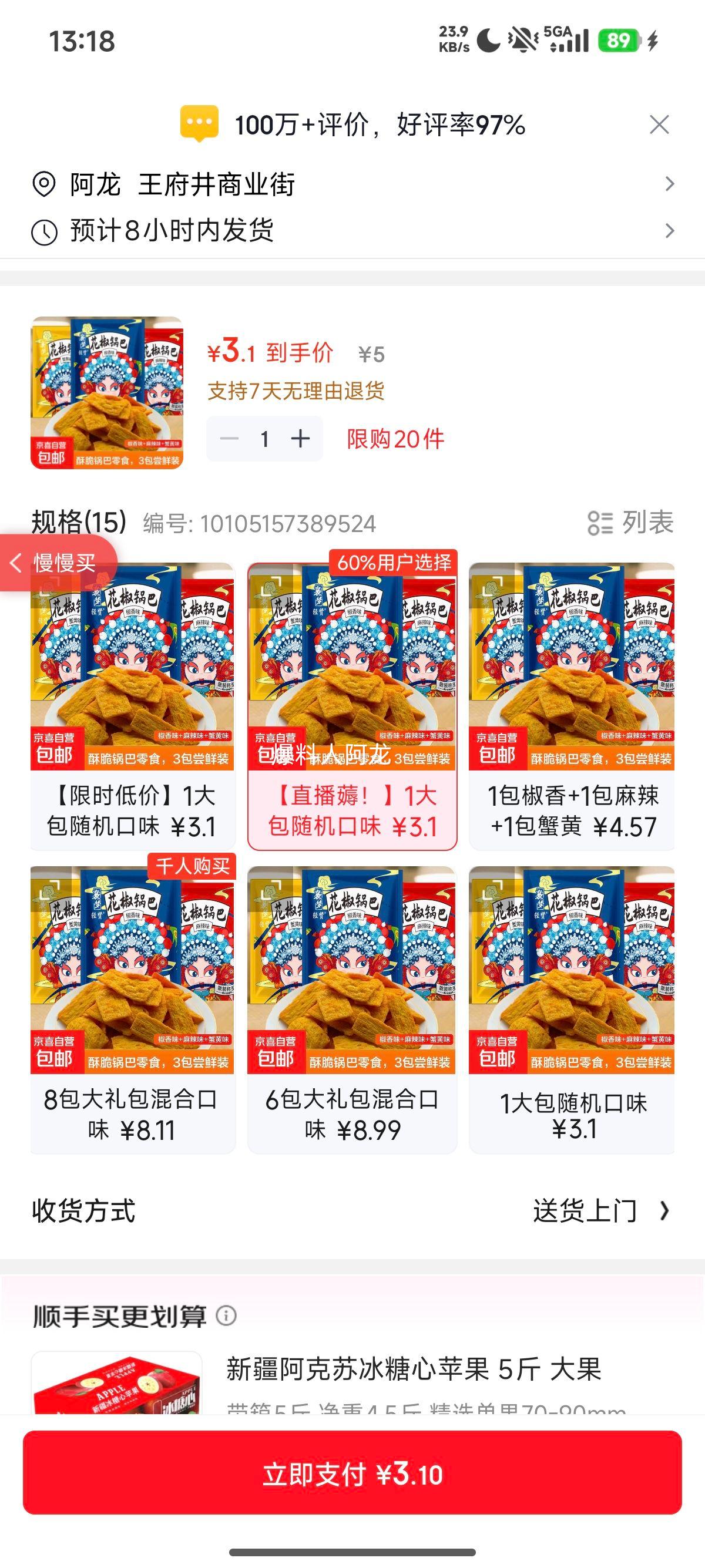
Task: Select the 1包椒香+1包麻辣+1包蟹黄 spec
Action: click(x=572, y=700)
